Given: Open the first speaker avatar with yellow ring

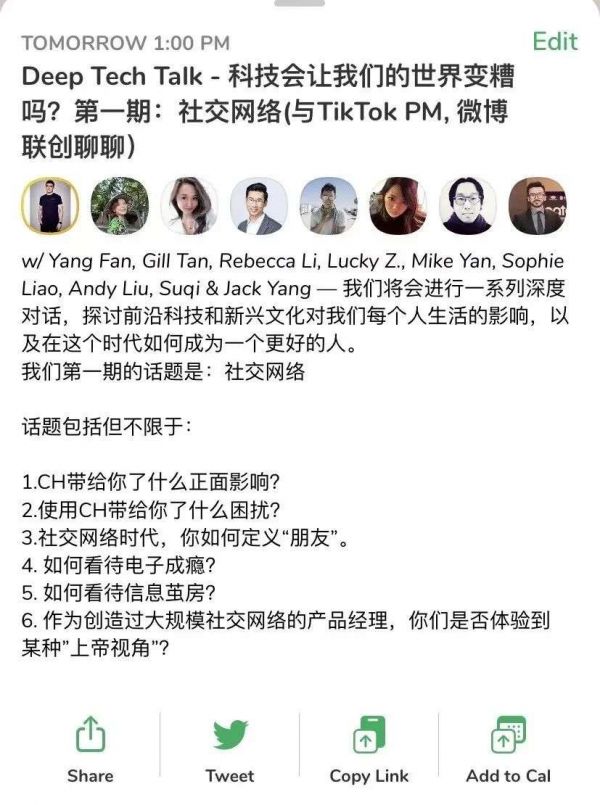Looking at the screenshot, I should point(49,207).
